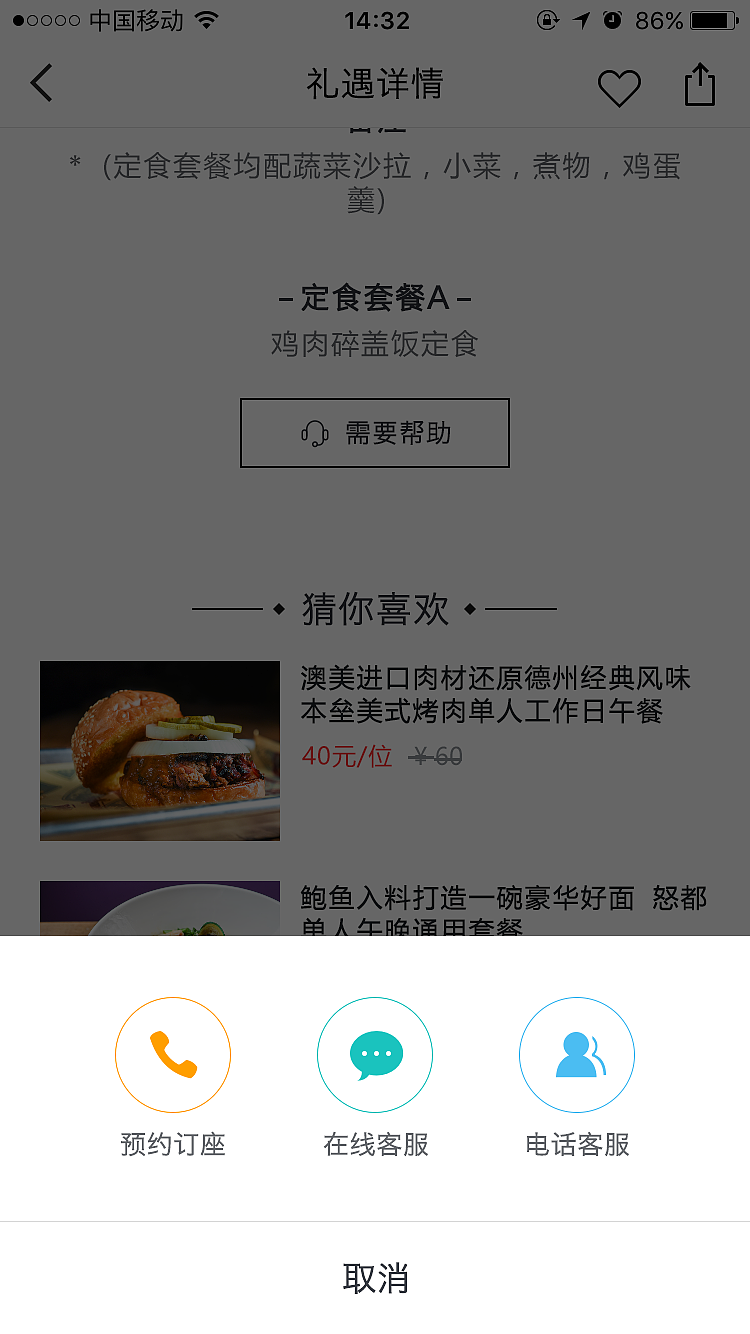Open online customer service chat bubble icon
This screenshot has height=1334, width=750.
pos(375,1054)
